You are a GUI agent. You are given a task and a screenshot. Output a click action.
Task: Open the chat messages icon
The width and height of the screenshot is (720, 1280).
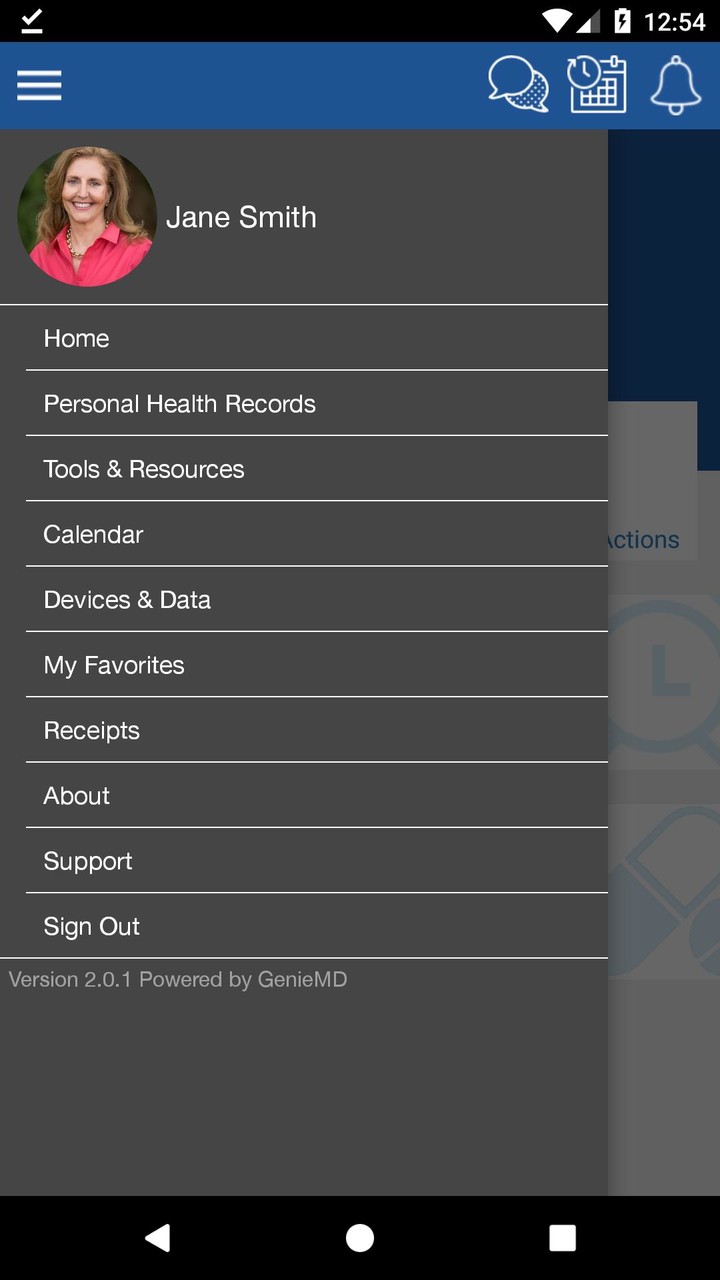pos(518,85)
